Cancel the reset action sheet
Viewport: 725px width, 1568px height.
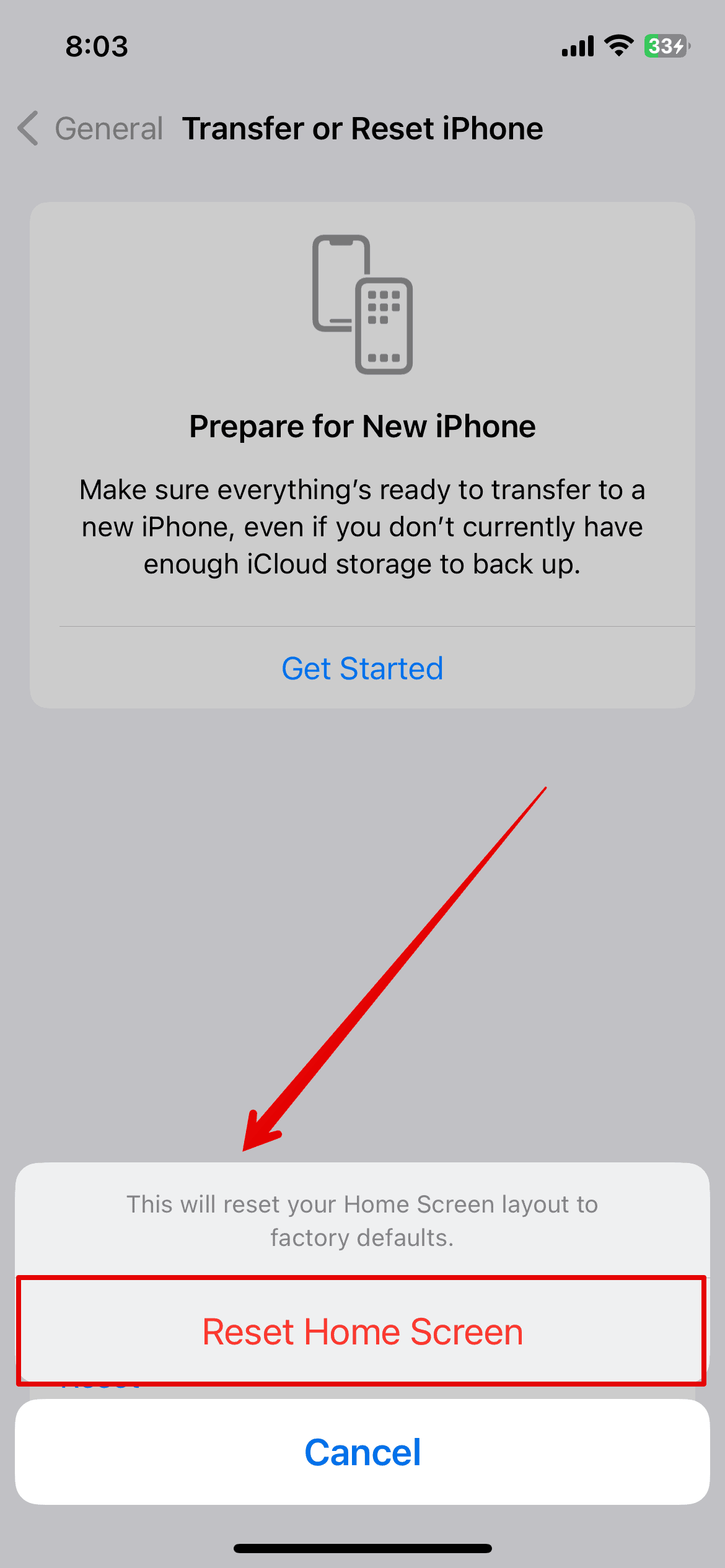coord(362,1452)
